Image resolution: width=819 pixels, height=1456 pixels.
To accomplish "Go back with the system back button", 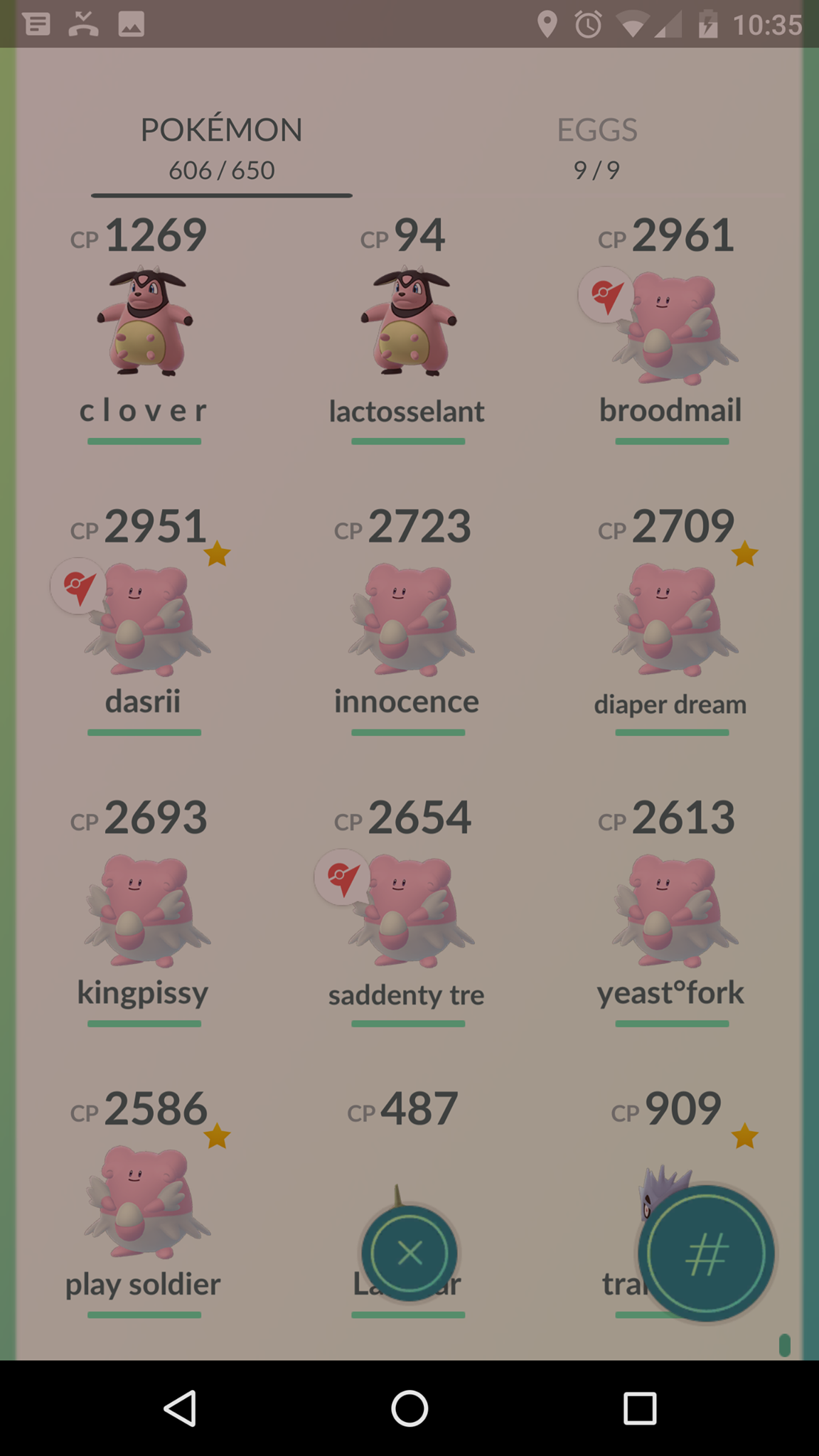I will coord(180,1408).
